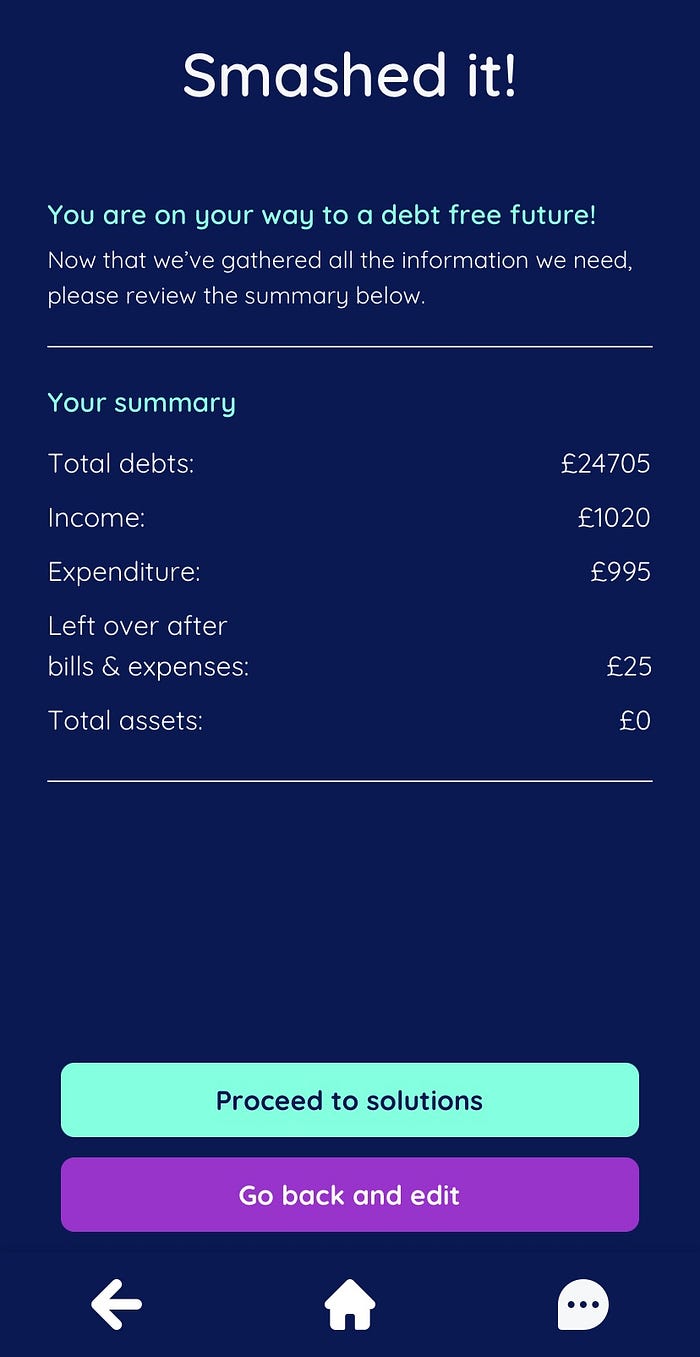Go back with the arrow icon
Viewport: 700px width, 1357px height.
[116, 1304]
